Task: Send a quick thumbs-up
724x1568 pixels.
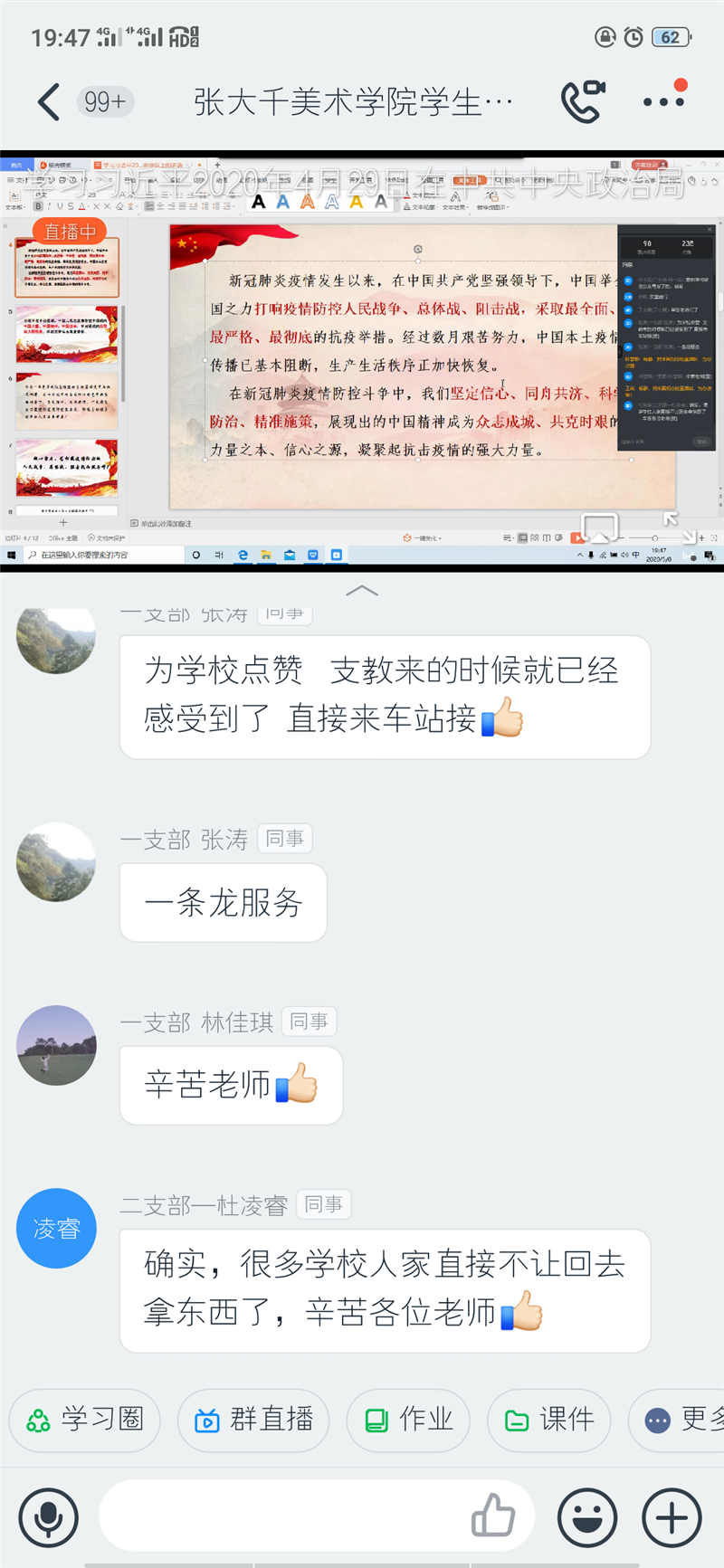Action: pos(493,1516)
